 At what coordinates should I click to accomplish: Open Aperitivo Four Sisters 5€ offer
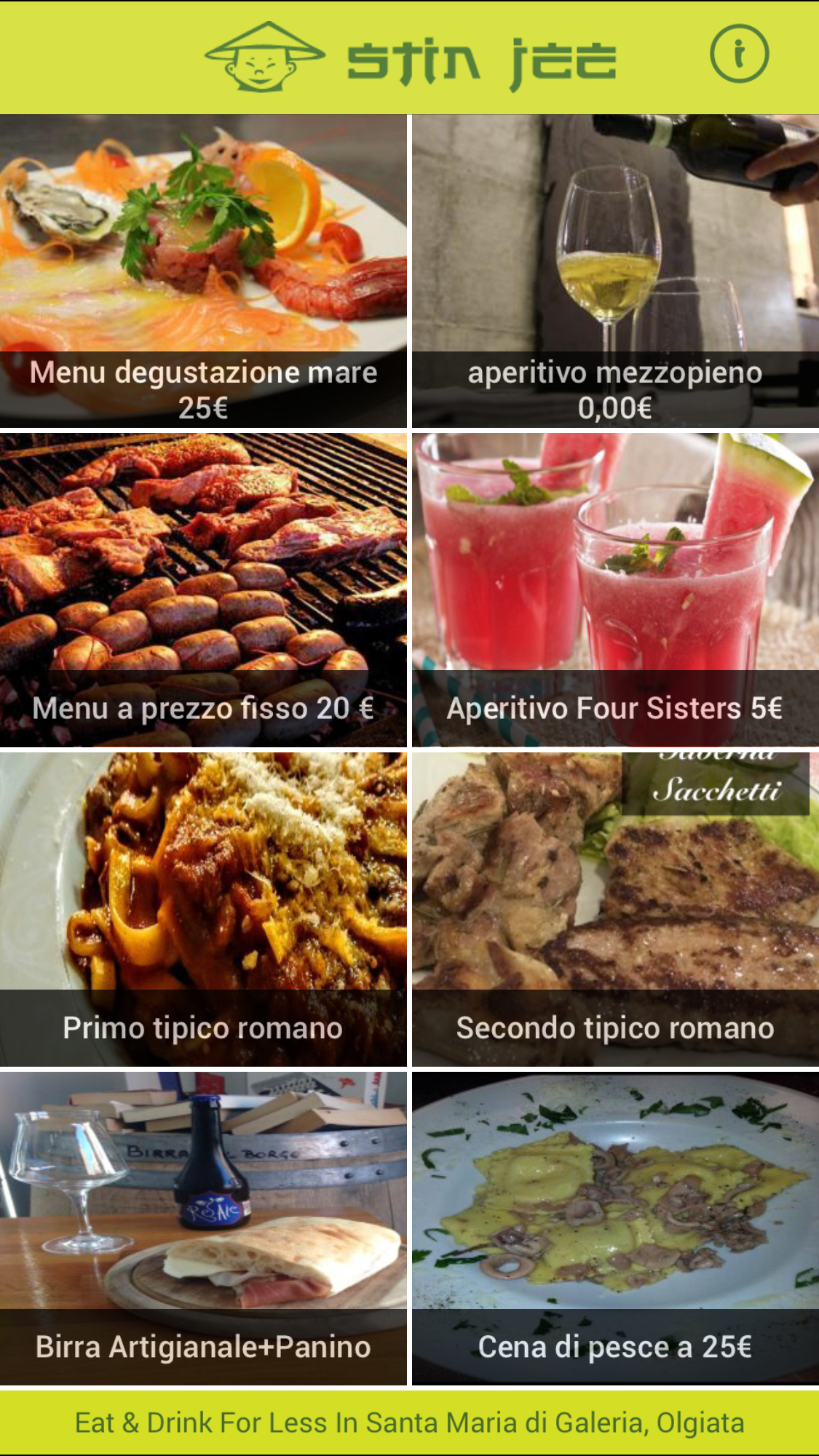[615, 590]
